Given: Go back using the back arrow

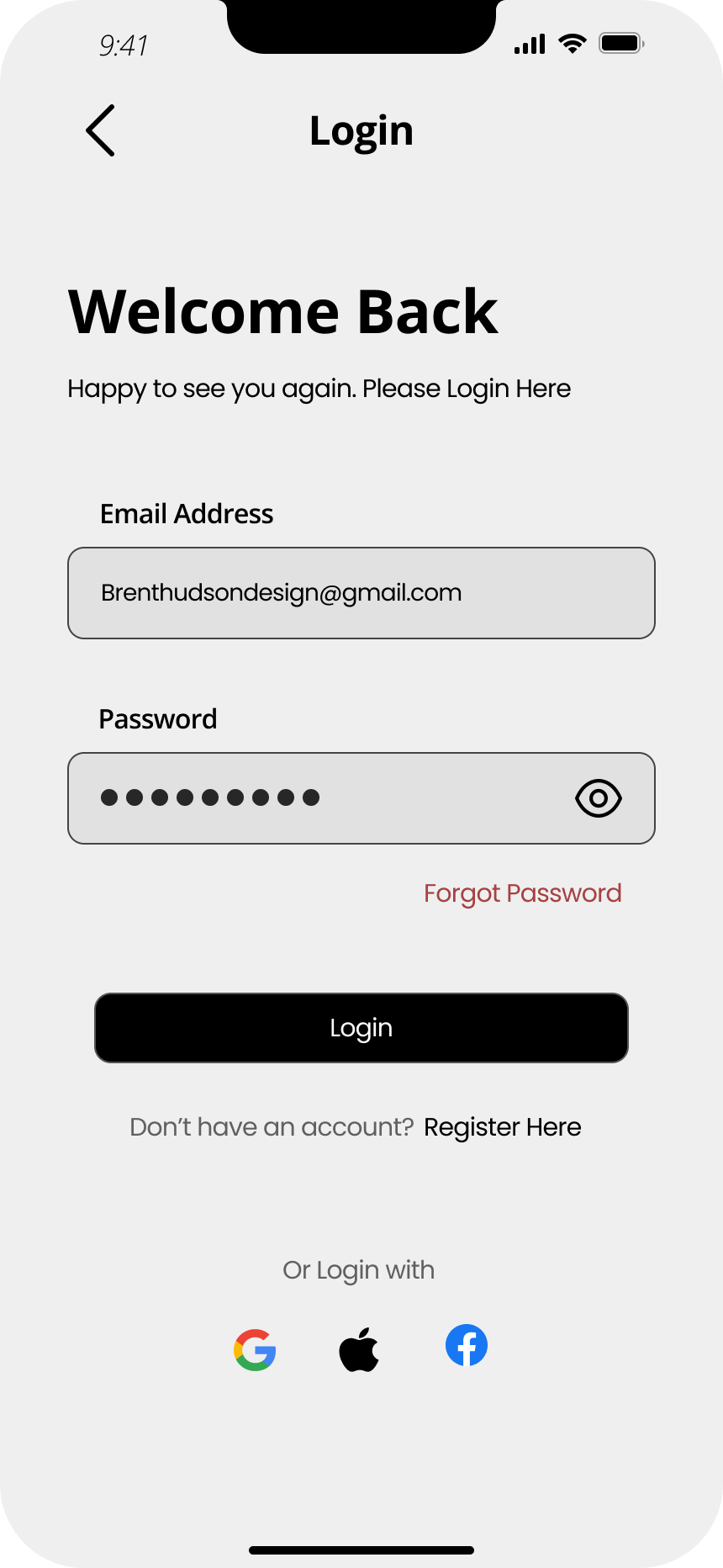Looking at the screenshot, I should click(101, 130).
